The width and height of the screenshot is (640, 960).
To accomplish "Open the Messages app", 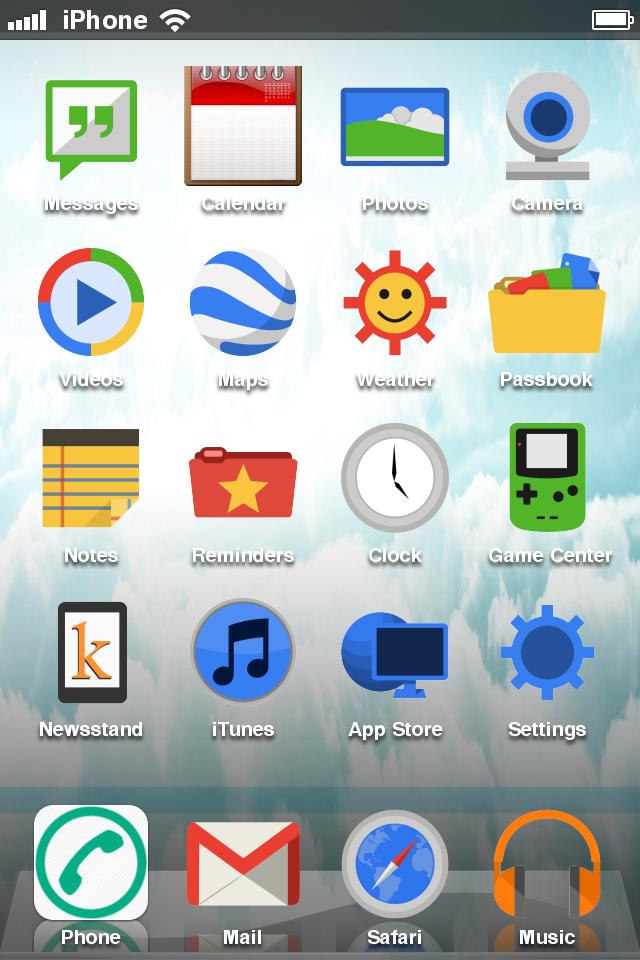I will click(91, 128).
